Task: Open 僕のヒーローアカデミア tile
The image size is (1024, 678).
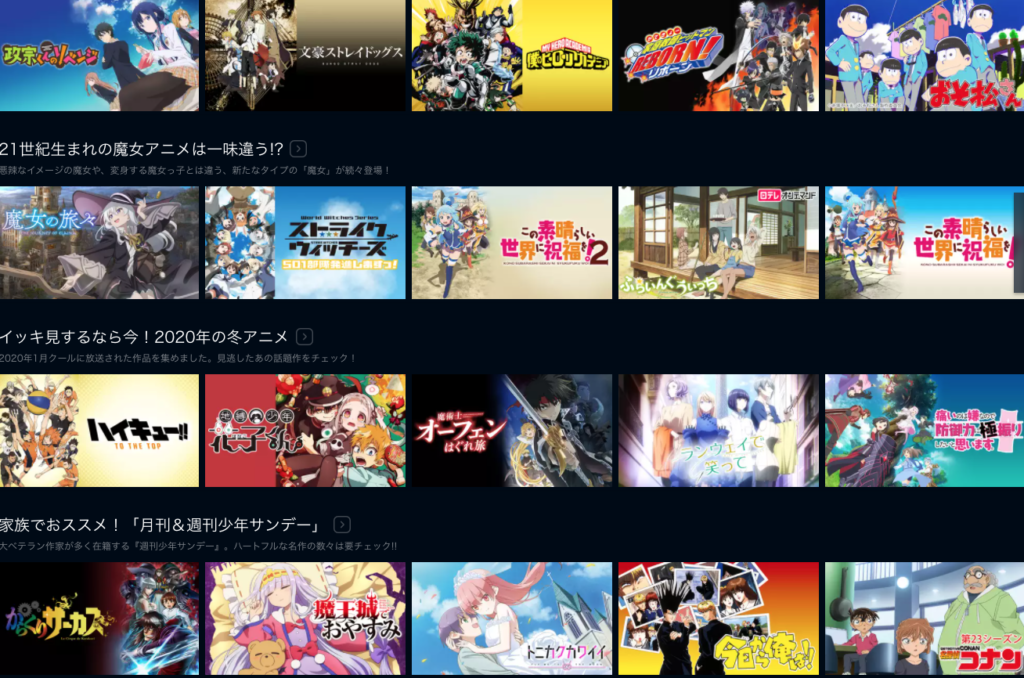Action: 511,55
